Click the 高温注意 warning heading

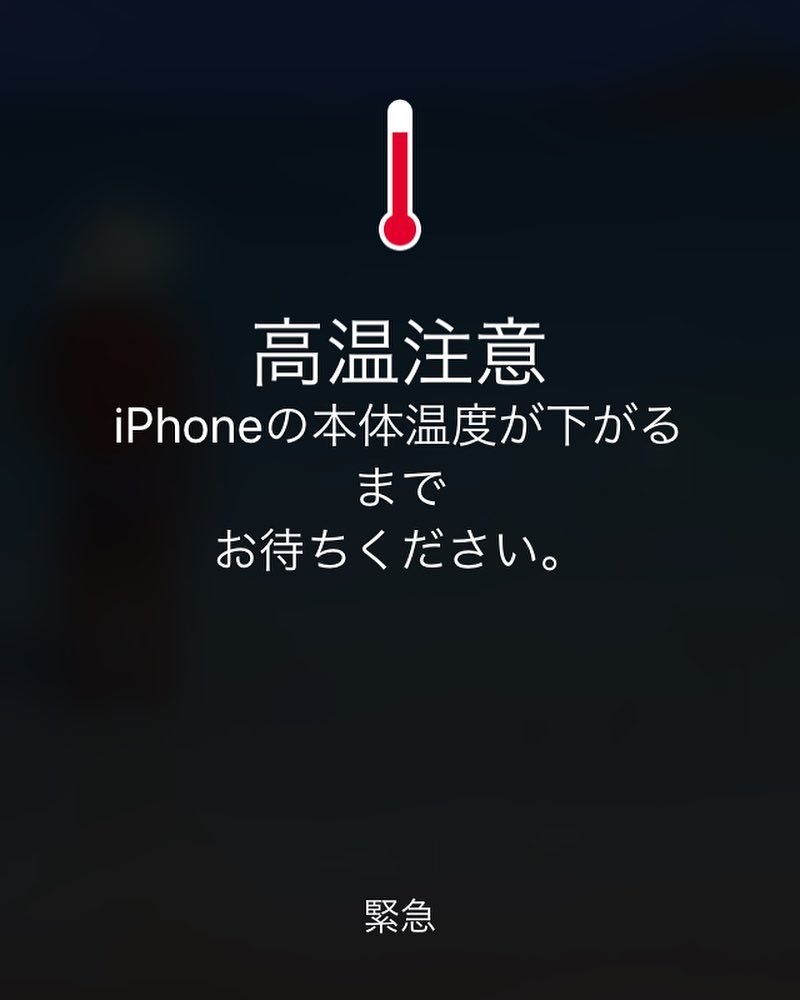pos(400,347)
